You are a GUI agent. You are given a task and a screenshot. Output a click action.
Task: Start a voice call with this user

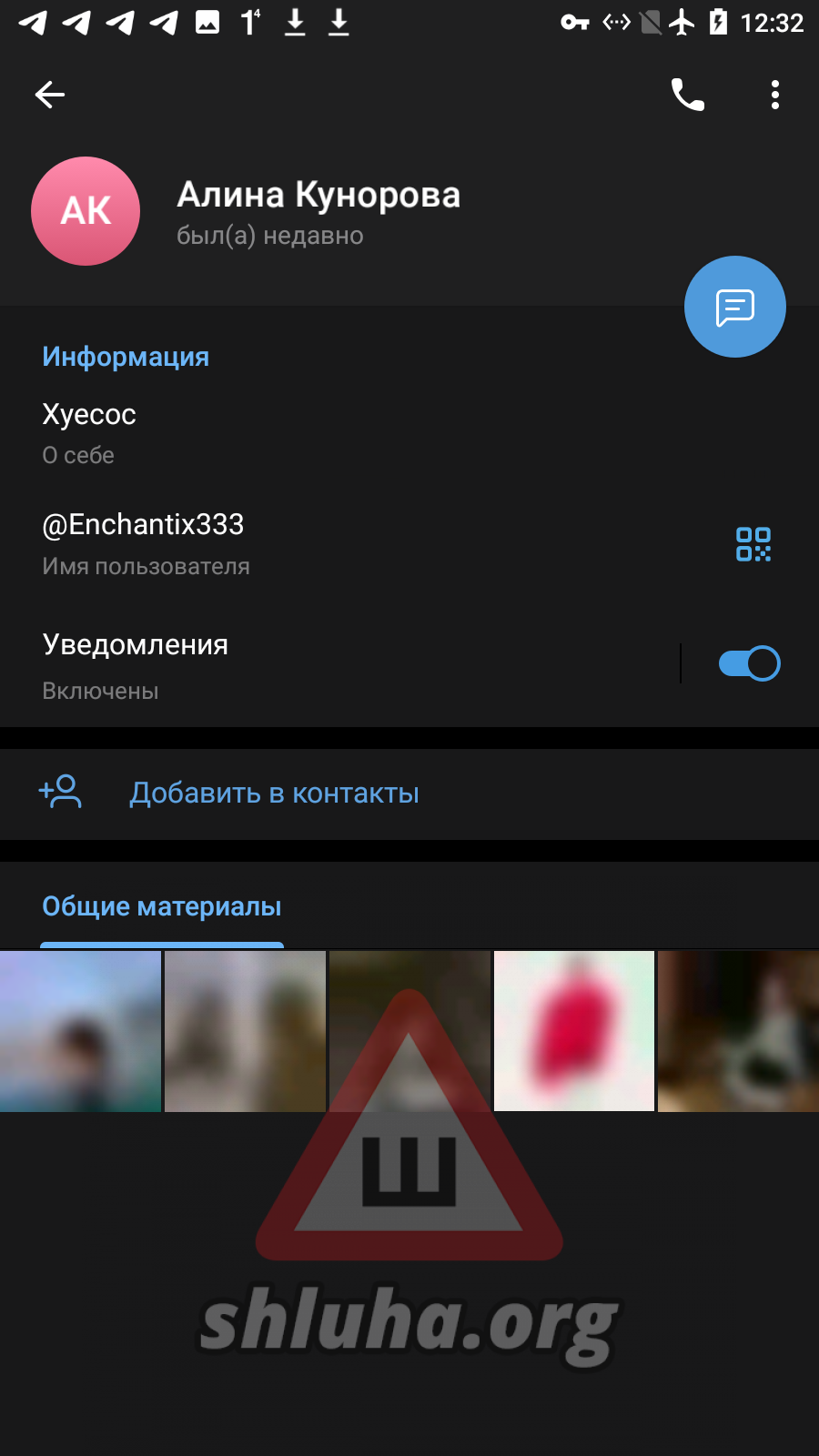click(x=688, y=95)
